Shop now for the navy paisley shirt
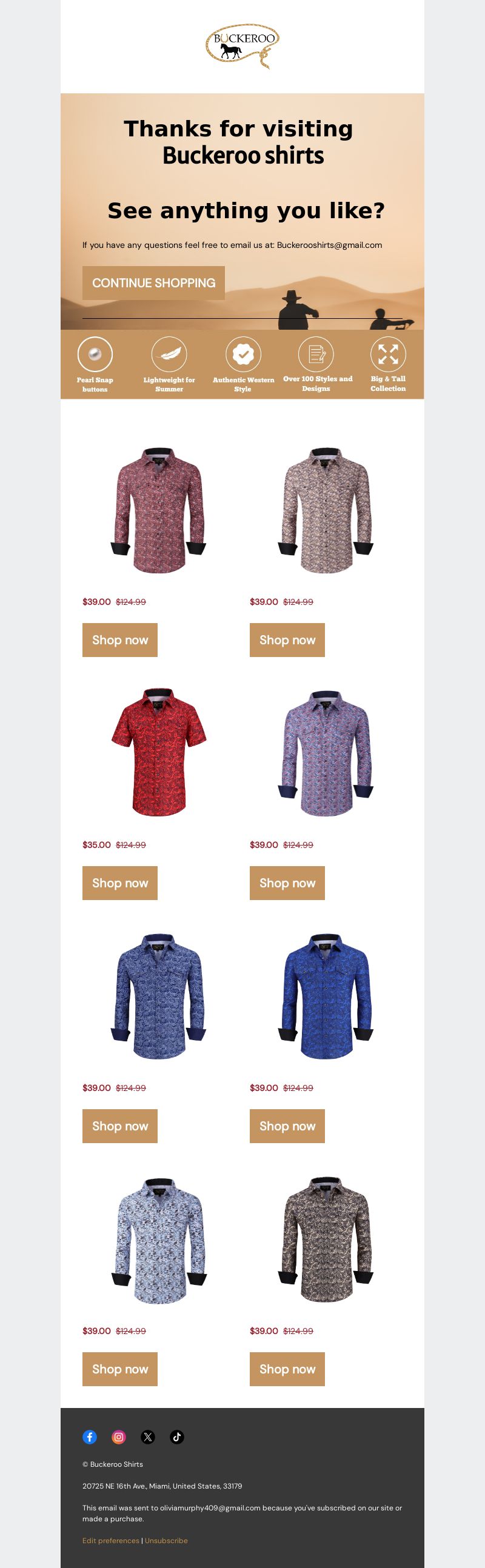 point(120,1126)
